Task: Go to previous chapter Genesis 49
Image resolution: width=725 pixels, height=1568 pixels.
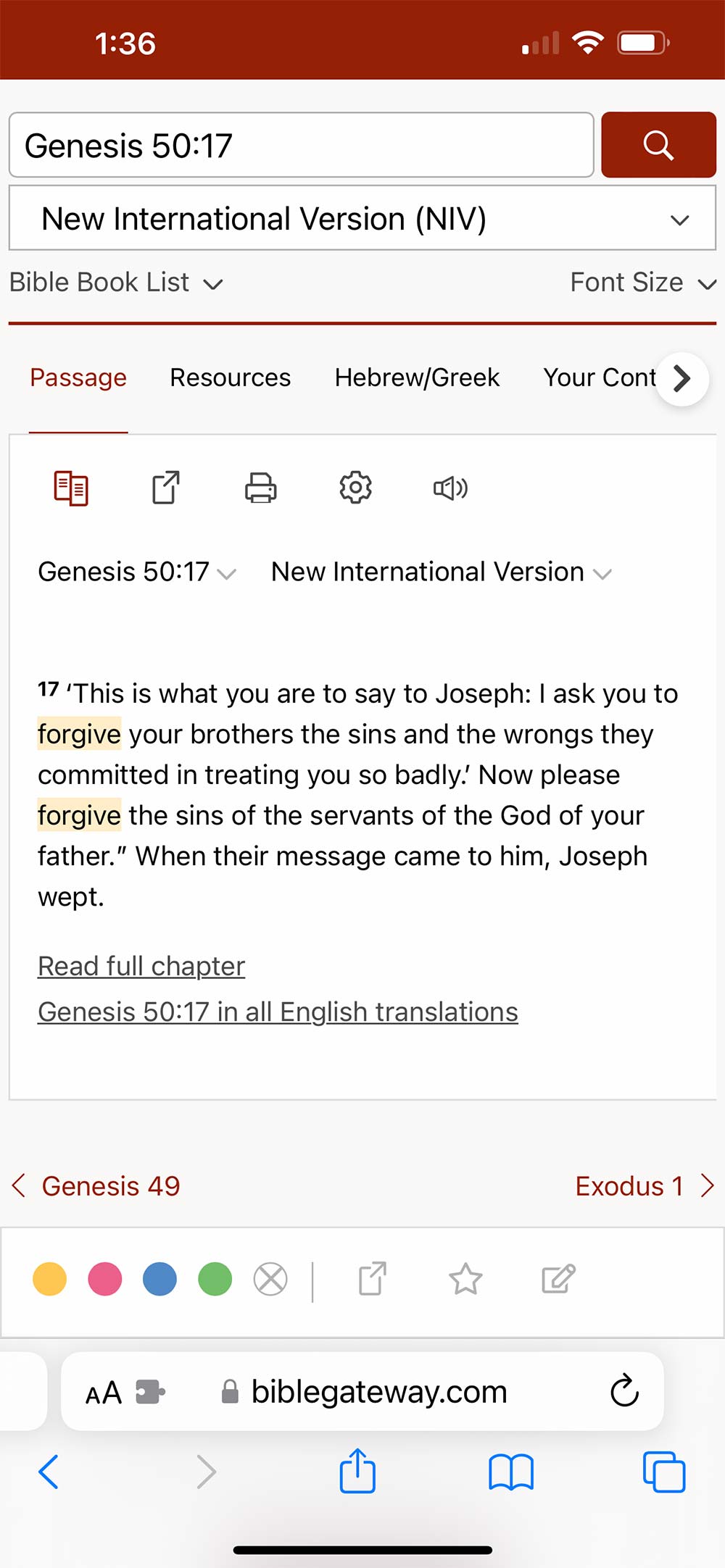Action: click(96, 1186)
